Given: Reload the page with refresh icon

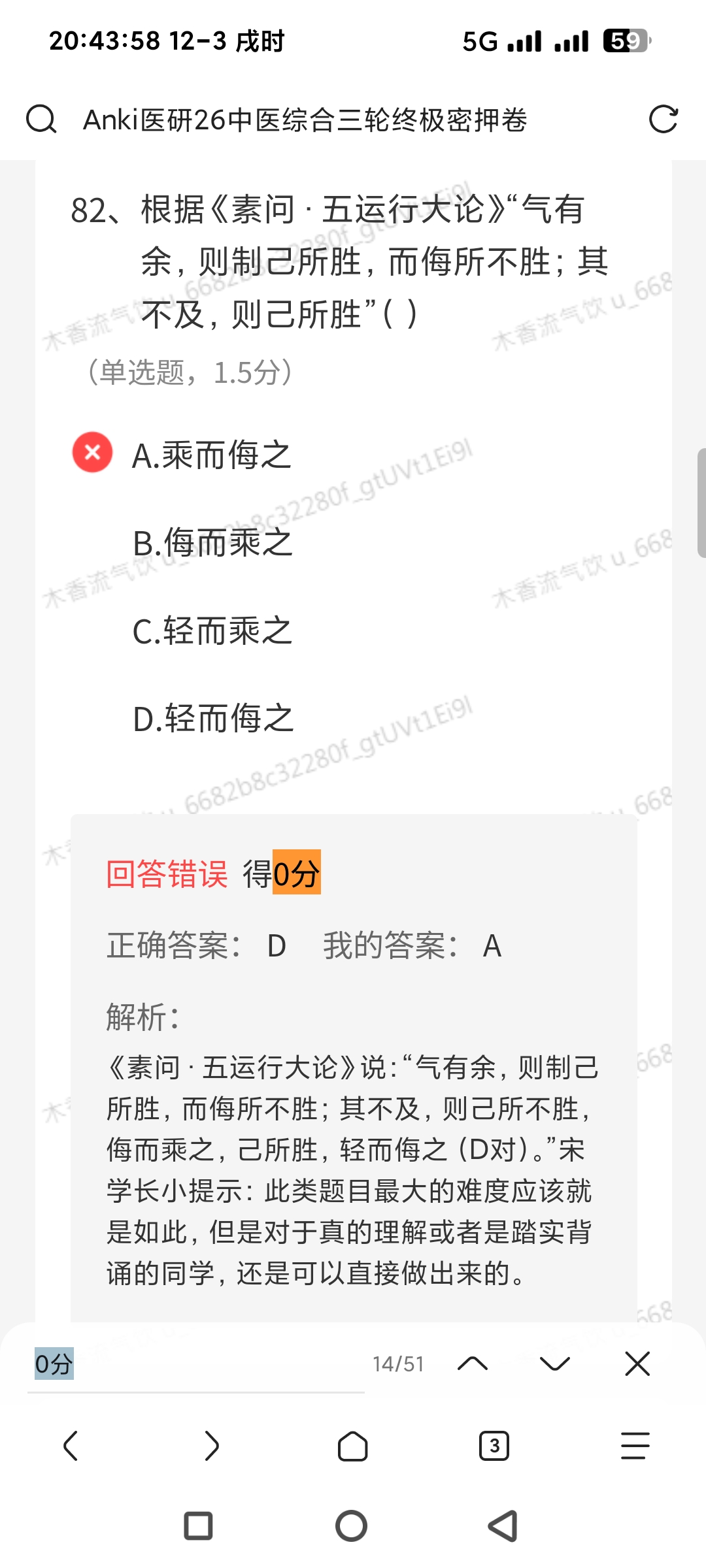Looking at the screenshot, I should tap(663, 120).
